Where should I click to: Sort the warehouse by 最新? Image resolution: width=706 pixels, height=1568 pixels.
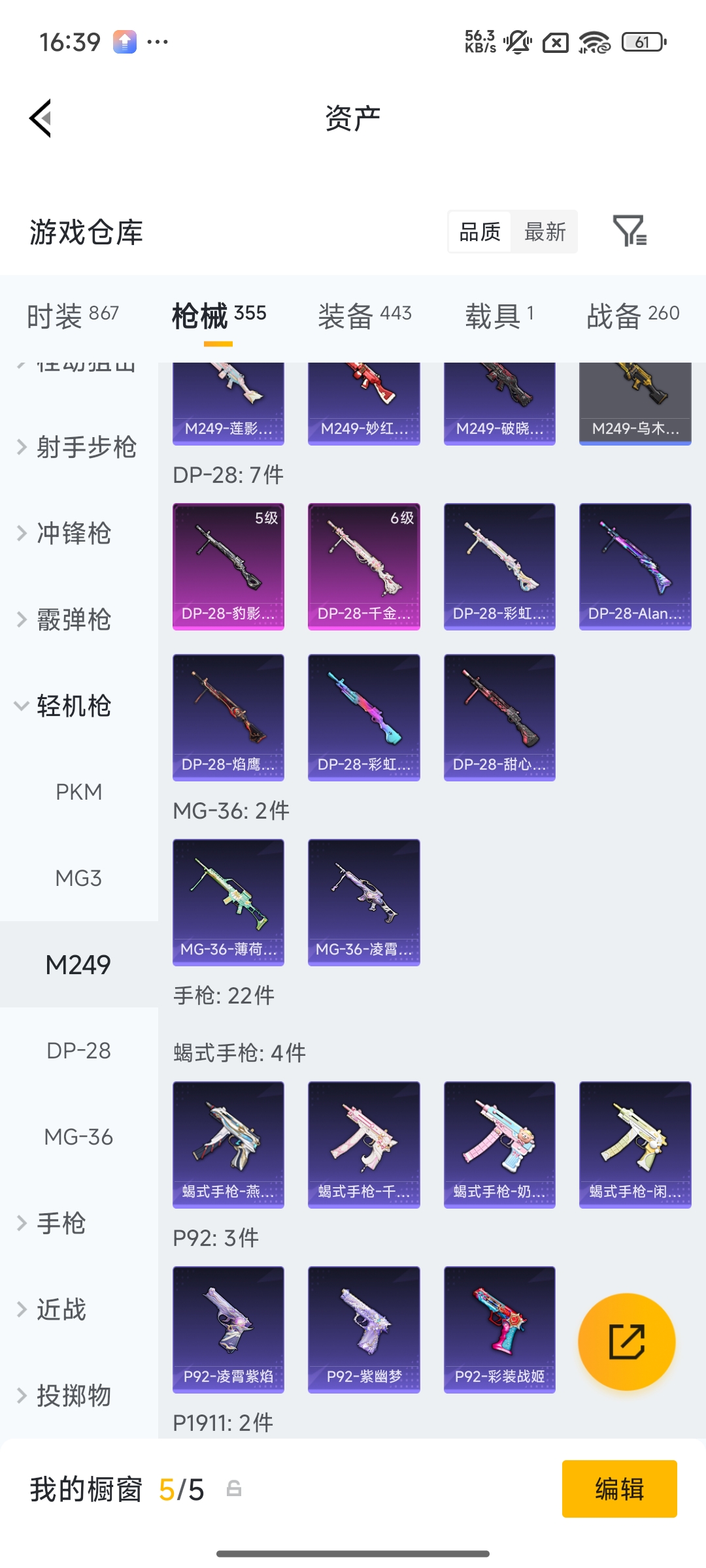point(545,231)
